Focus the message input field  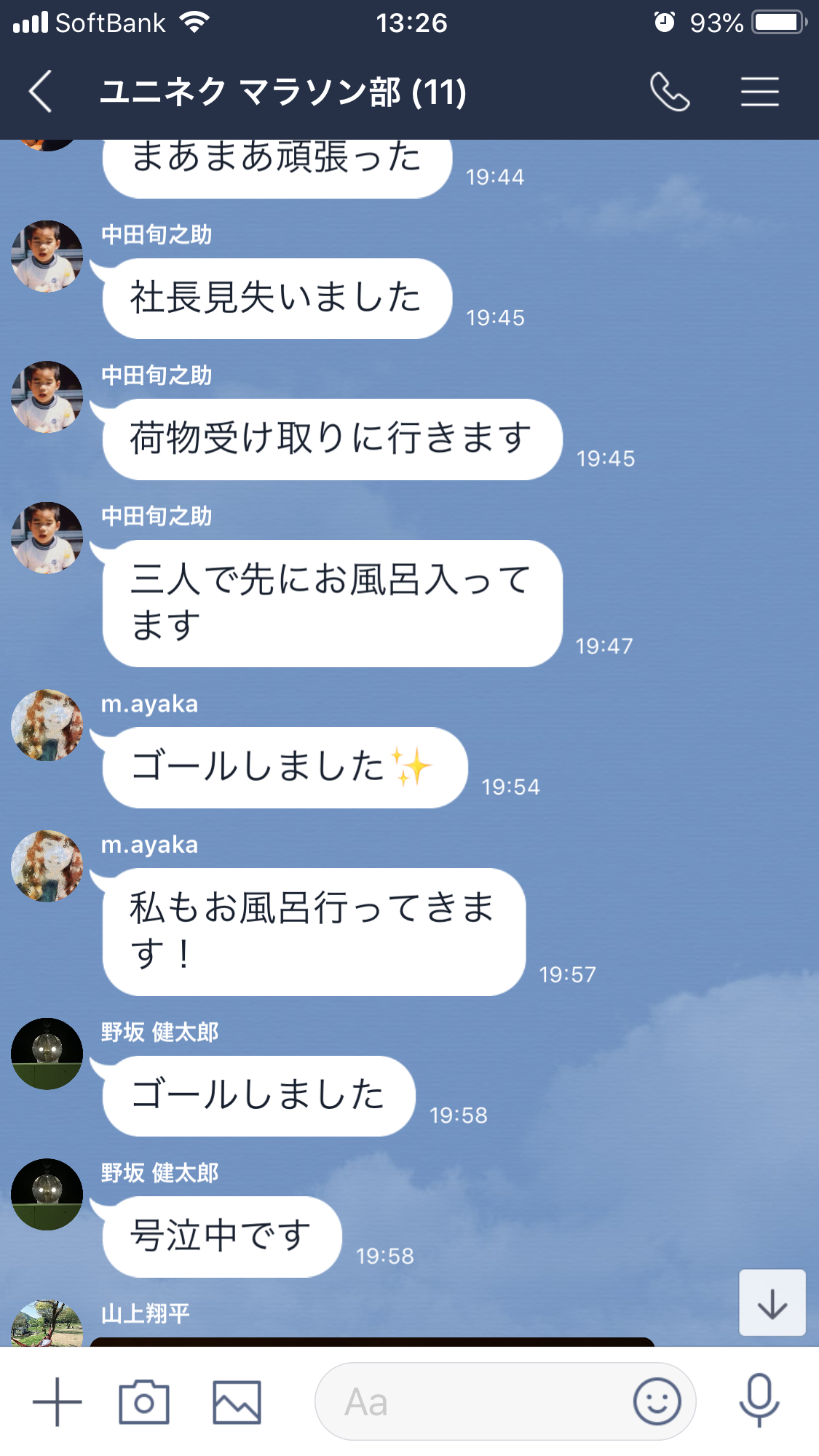point(473,1401)
